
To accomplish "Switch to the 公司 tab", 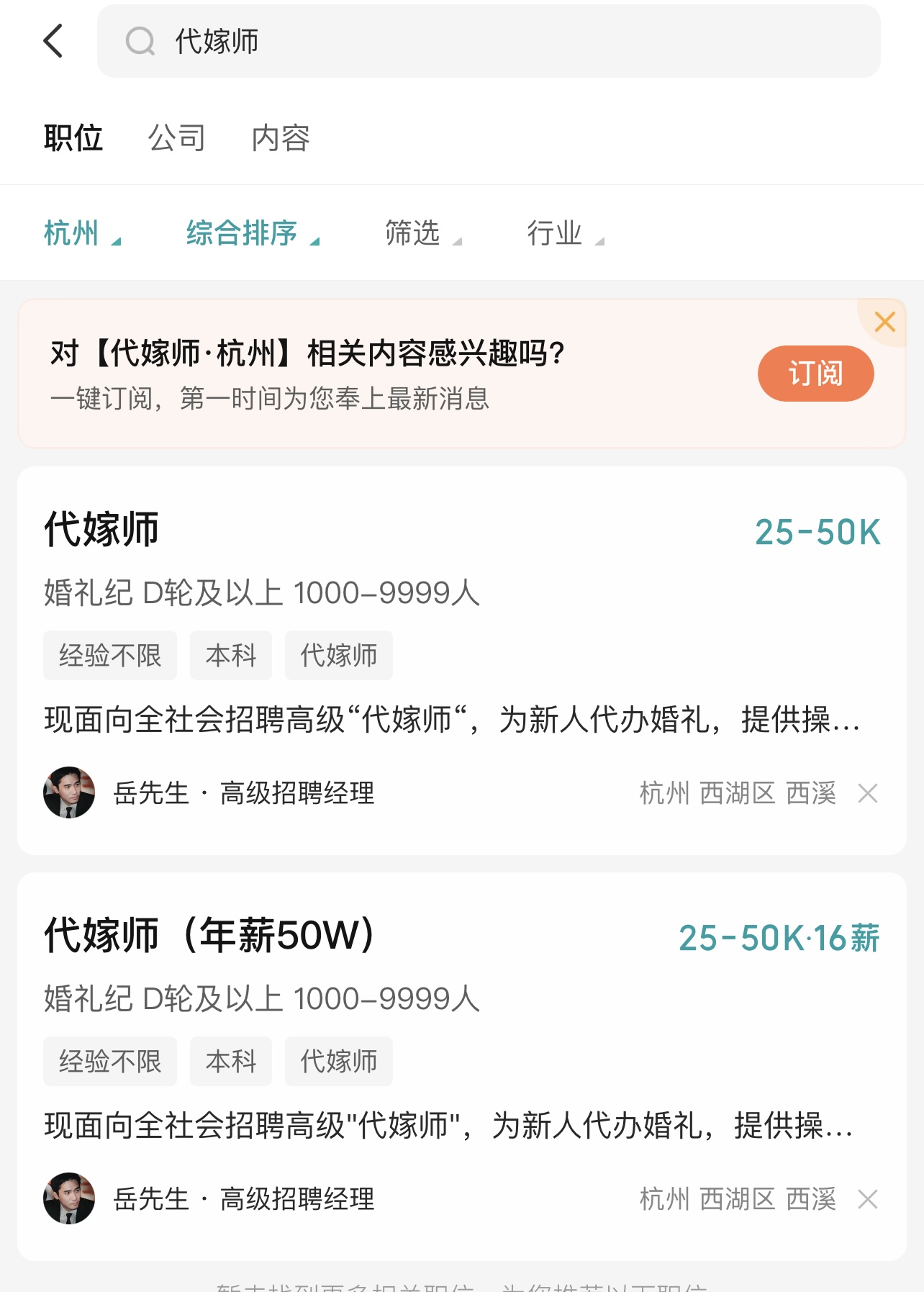I will [177, 138].
